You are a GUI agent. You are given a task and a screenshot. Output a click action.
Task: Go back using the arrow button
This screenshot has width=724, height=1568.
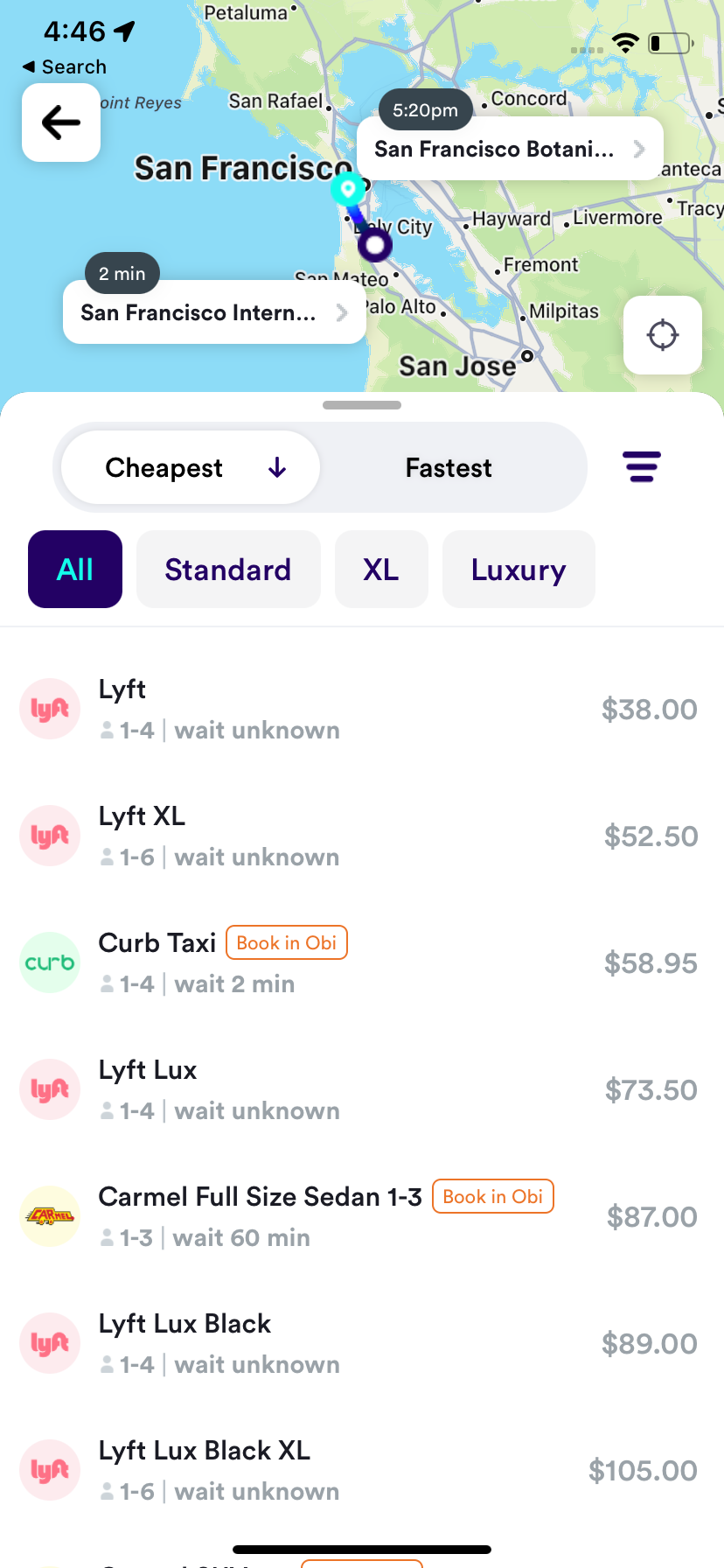point(61,122)
